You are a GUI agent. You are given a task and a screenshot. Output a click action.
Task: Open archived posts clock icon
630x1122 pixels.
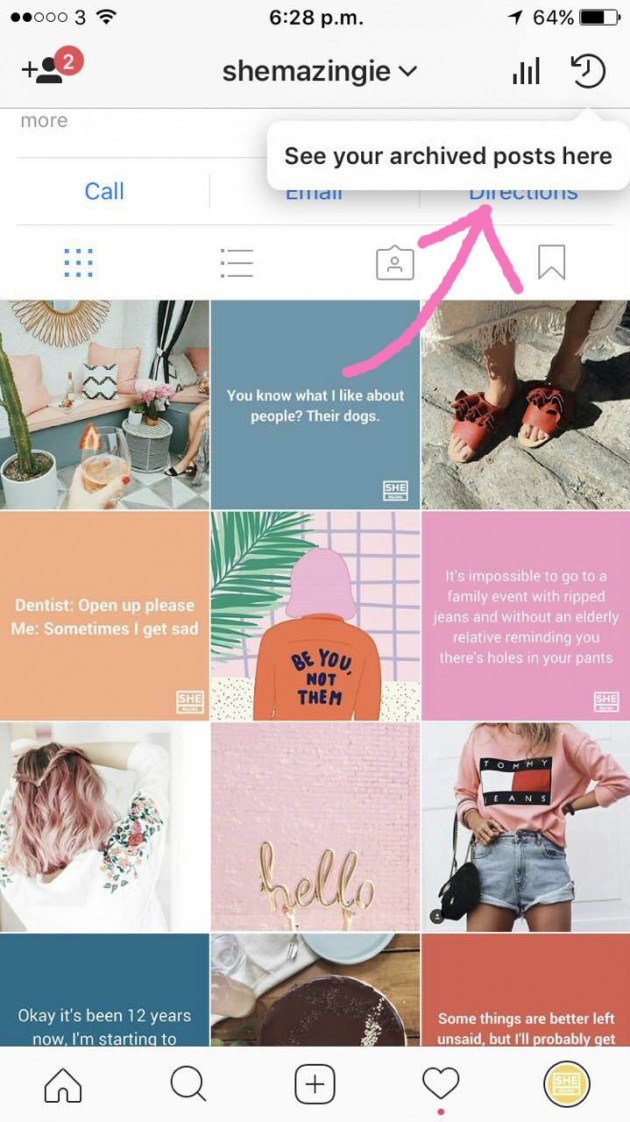[588, 70]
